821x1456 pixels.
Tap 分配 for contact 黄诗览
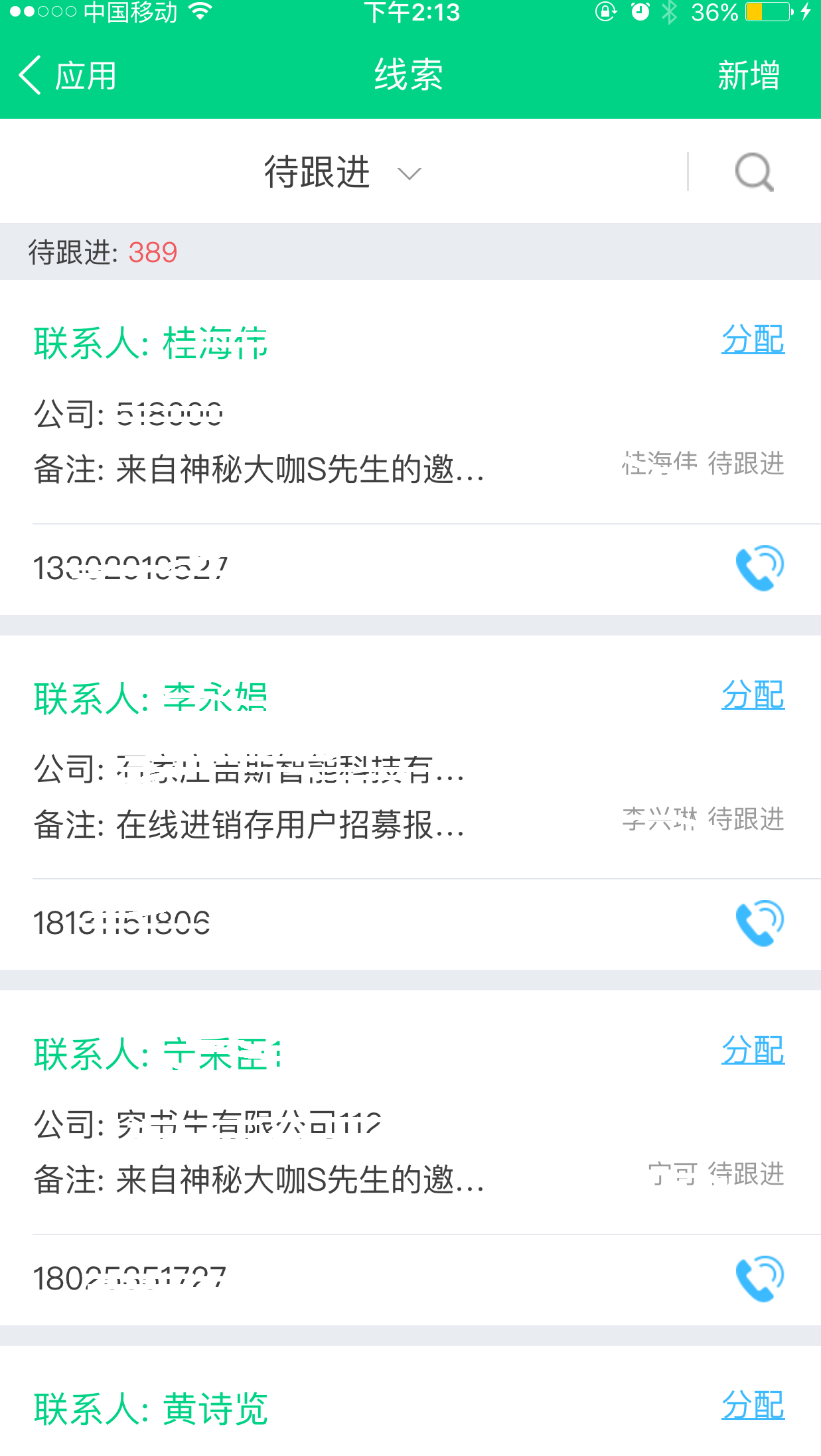pyautogui.click(x=753, y=1405)
